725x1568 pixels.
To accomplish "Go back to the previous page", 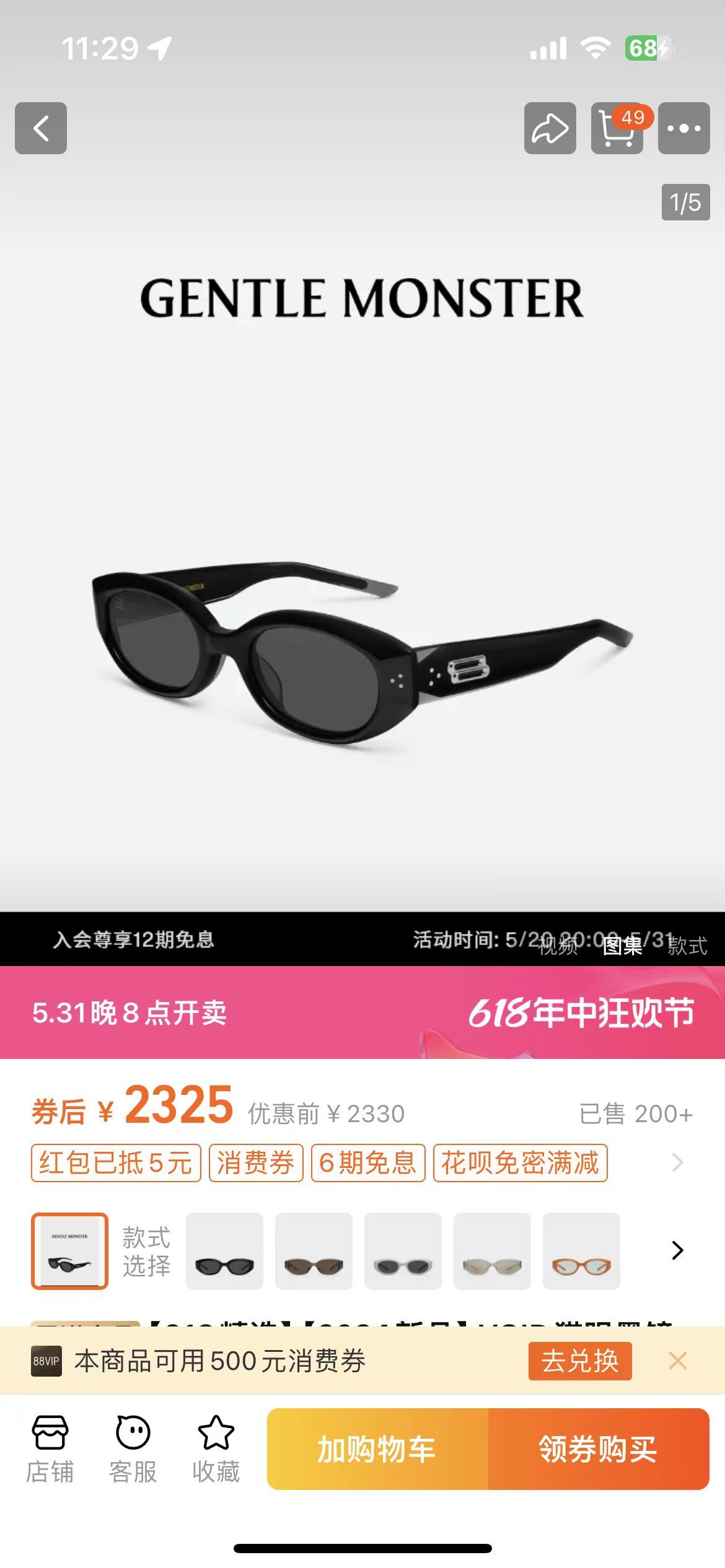I will (x=41, y=128).
